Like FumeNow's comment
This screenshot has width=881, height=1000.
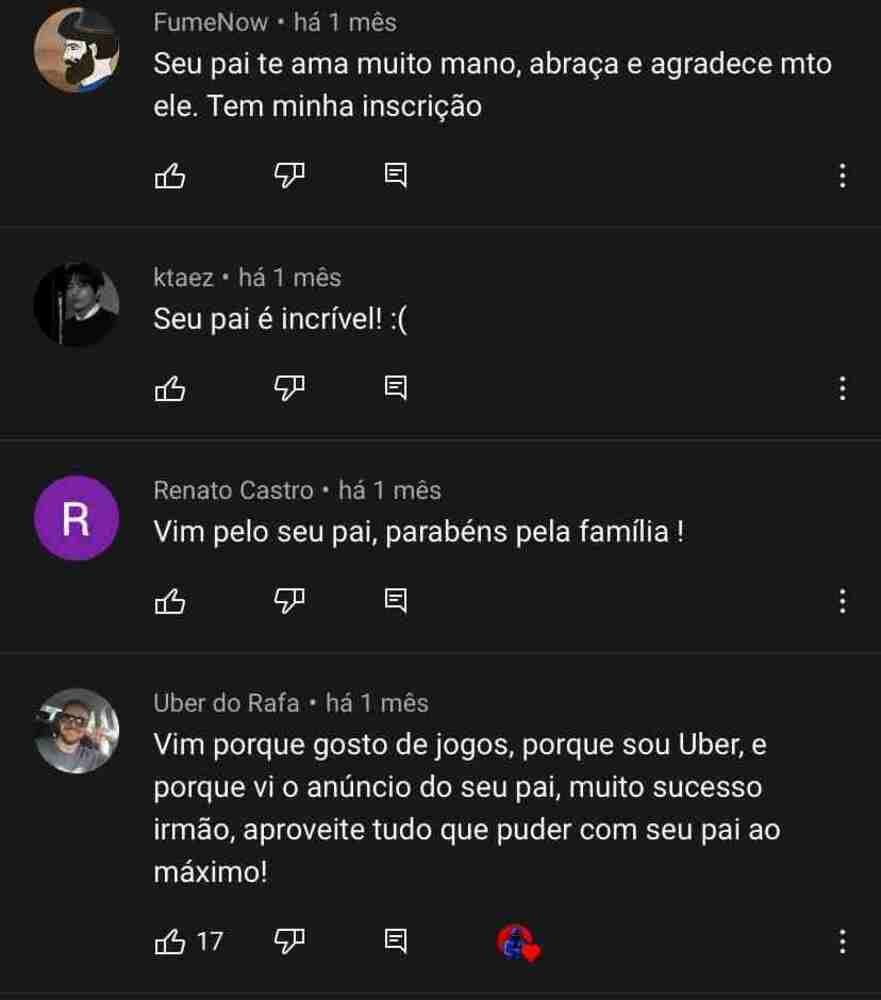(x=171, y=175)
